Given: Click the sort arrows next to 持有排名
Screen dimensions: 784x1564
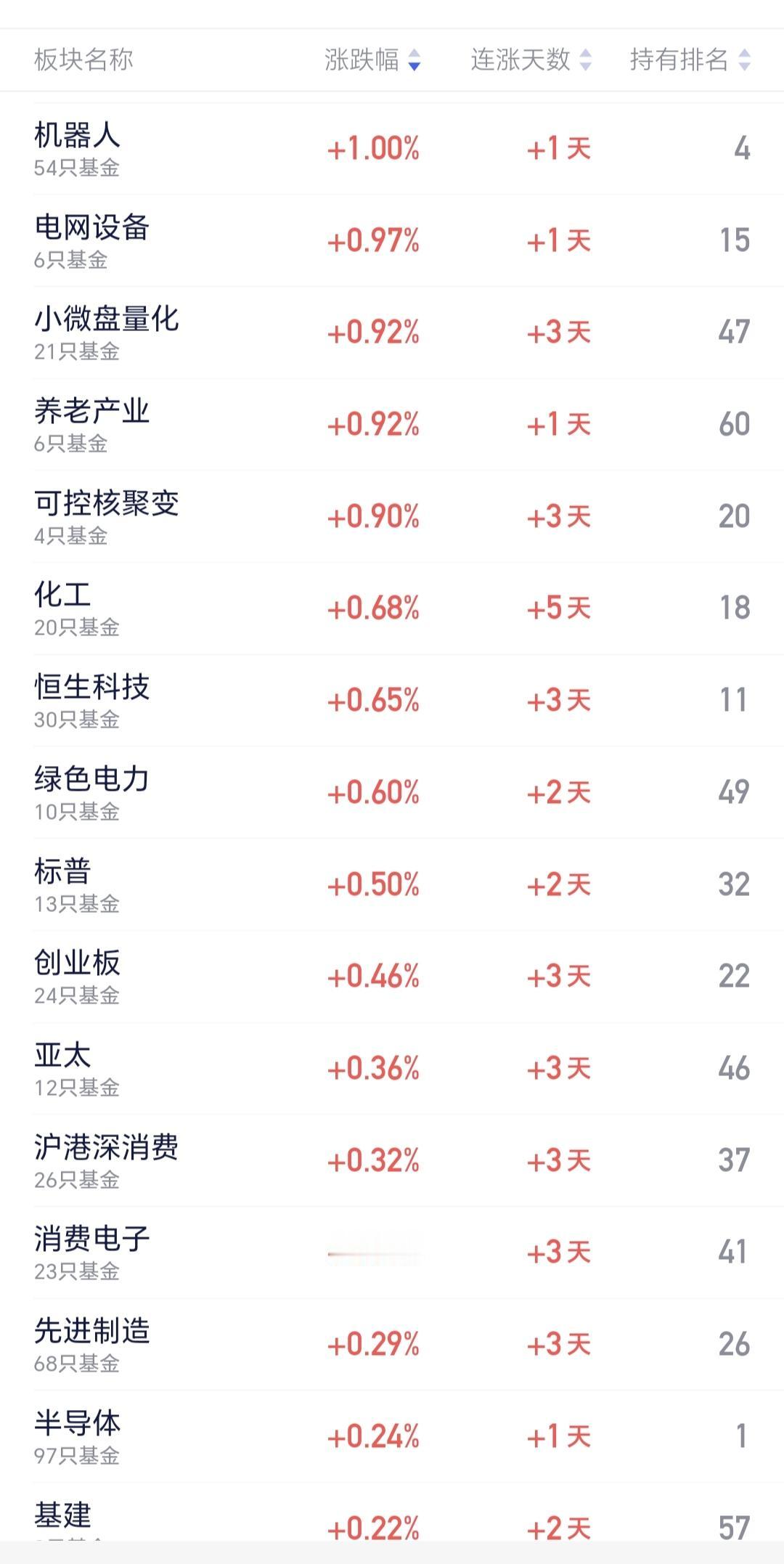Looking at the screenshot, I should pyautogui.click(x=744, y=61).
